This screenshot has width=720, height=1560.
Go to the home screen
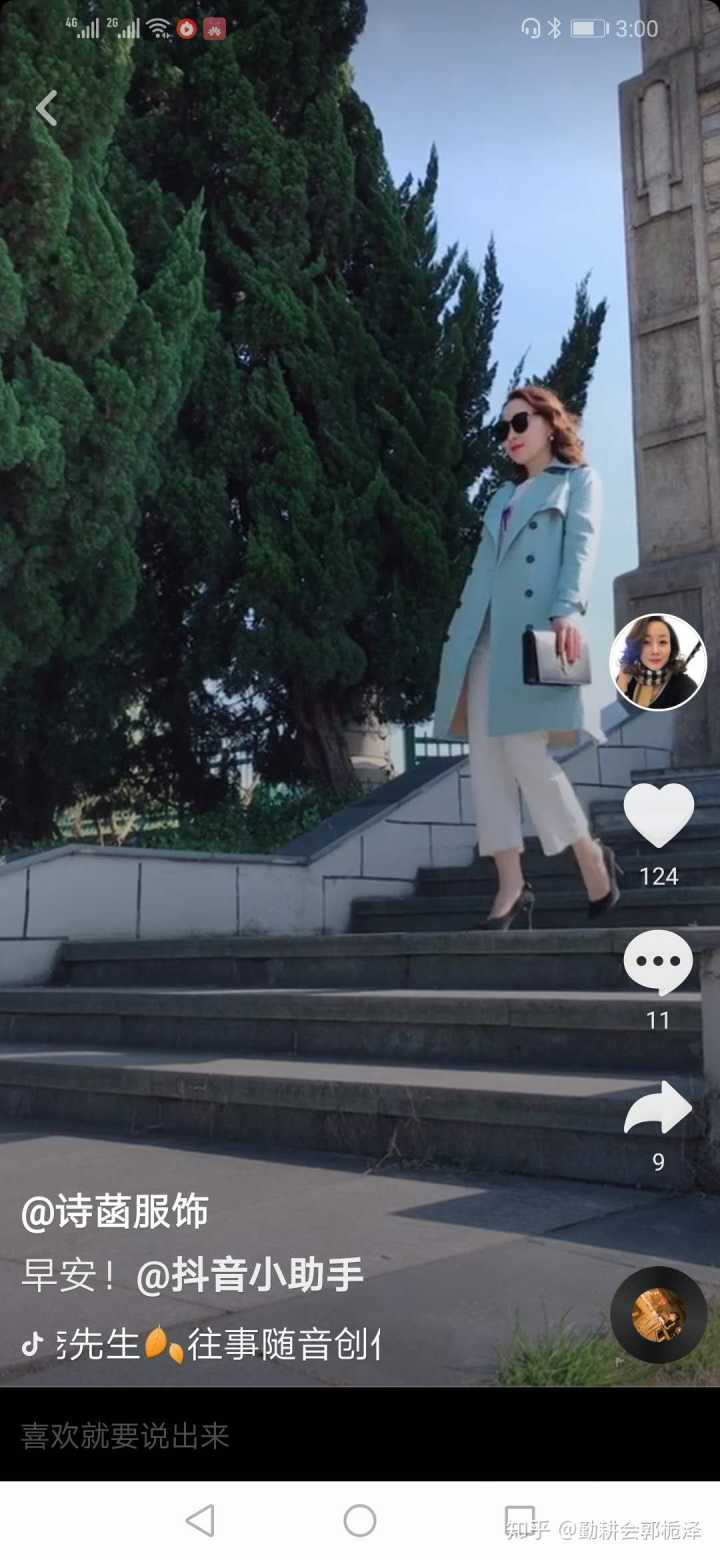click(360, 1521)
